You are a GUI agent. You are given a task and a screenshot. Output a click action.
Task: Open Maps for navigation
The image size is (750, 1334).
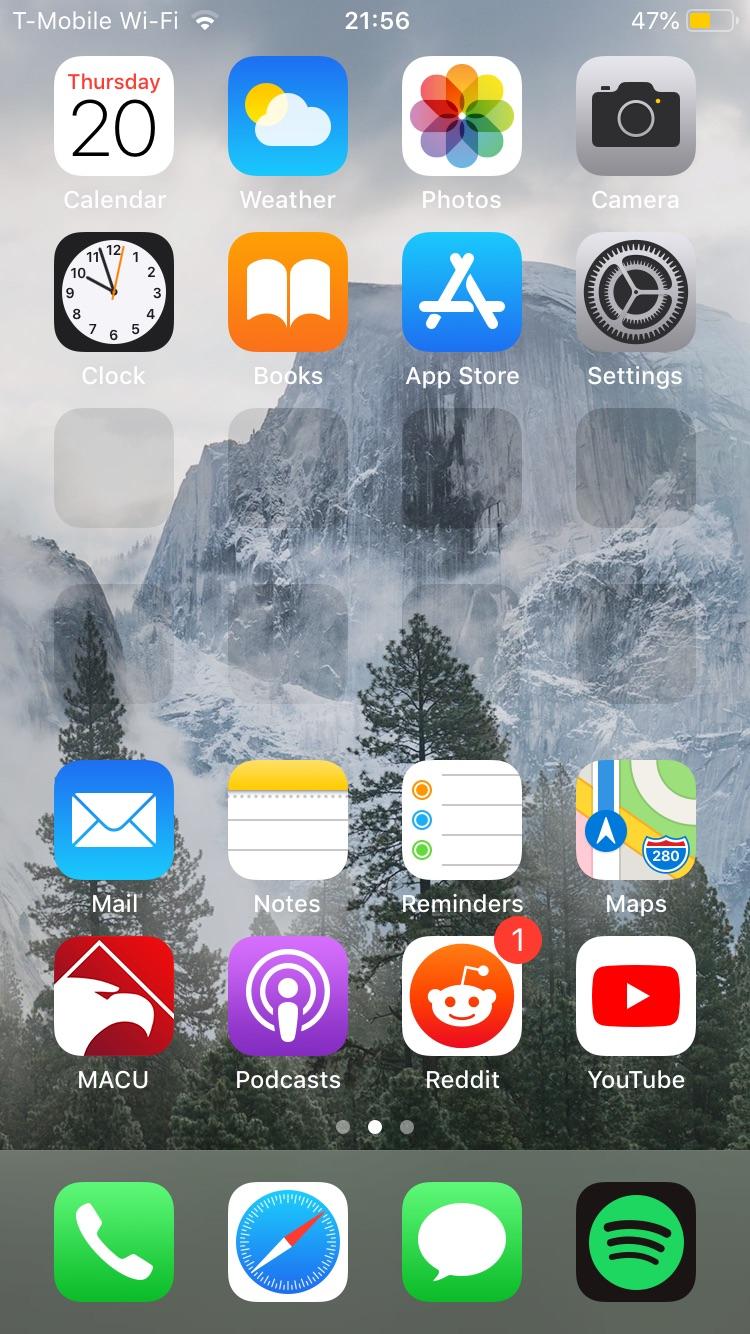tap(635, 819)
